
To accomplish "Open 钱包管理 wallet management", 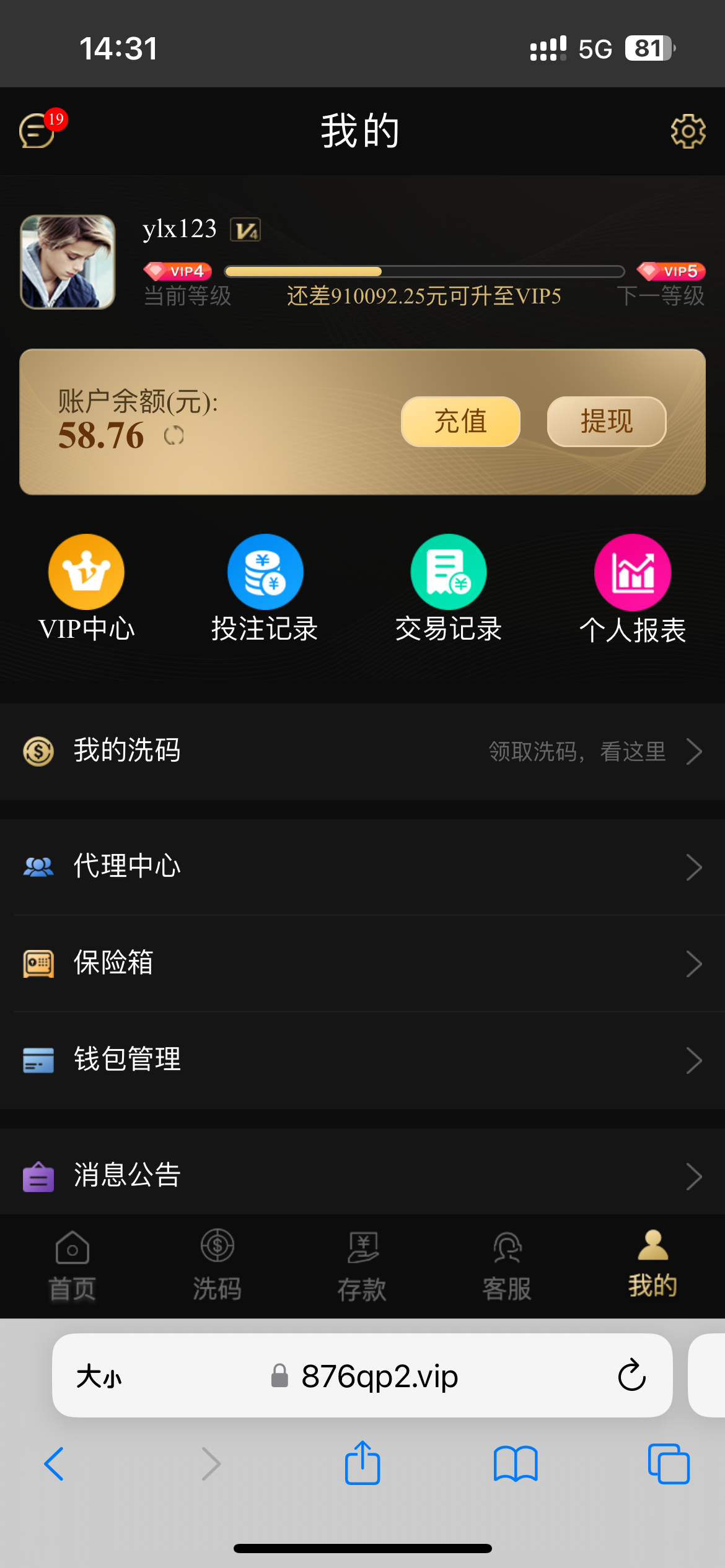I will [x=362, y=1060].
